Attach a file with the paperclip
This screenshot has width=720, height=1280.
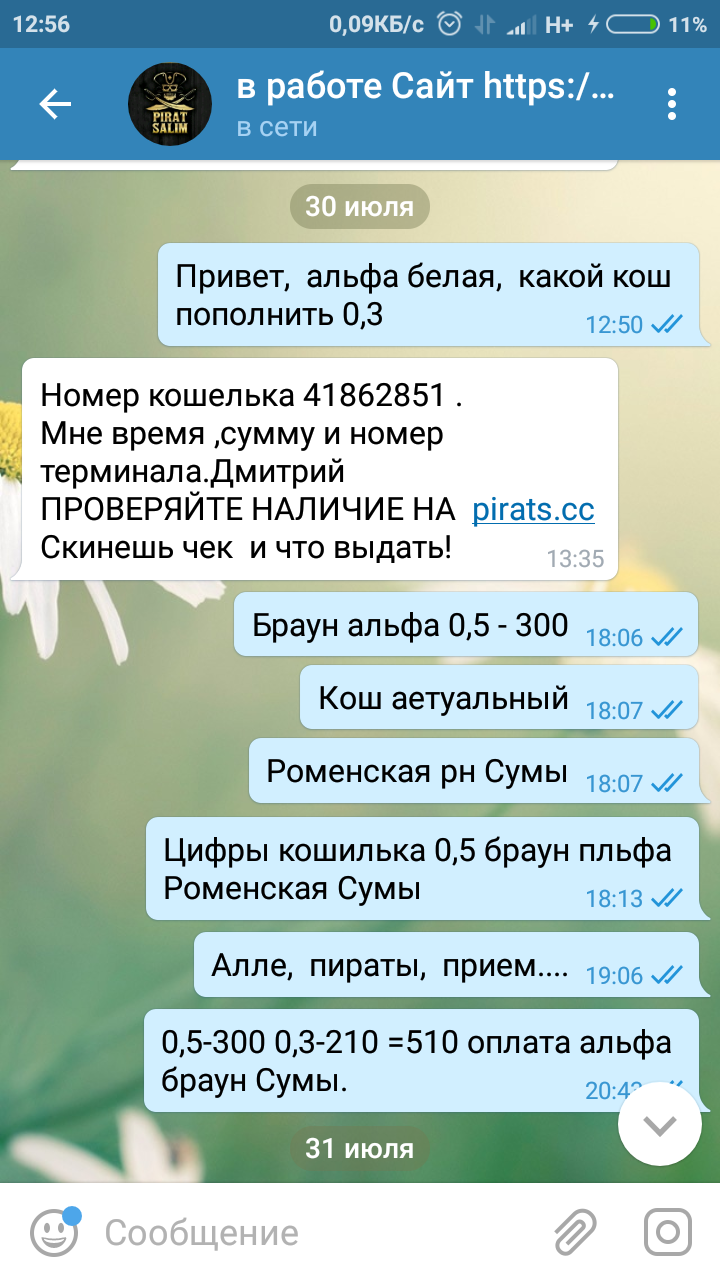[x=576, y=1232]
